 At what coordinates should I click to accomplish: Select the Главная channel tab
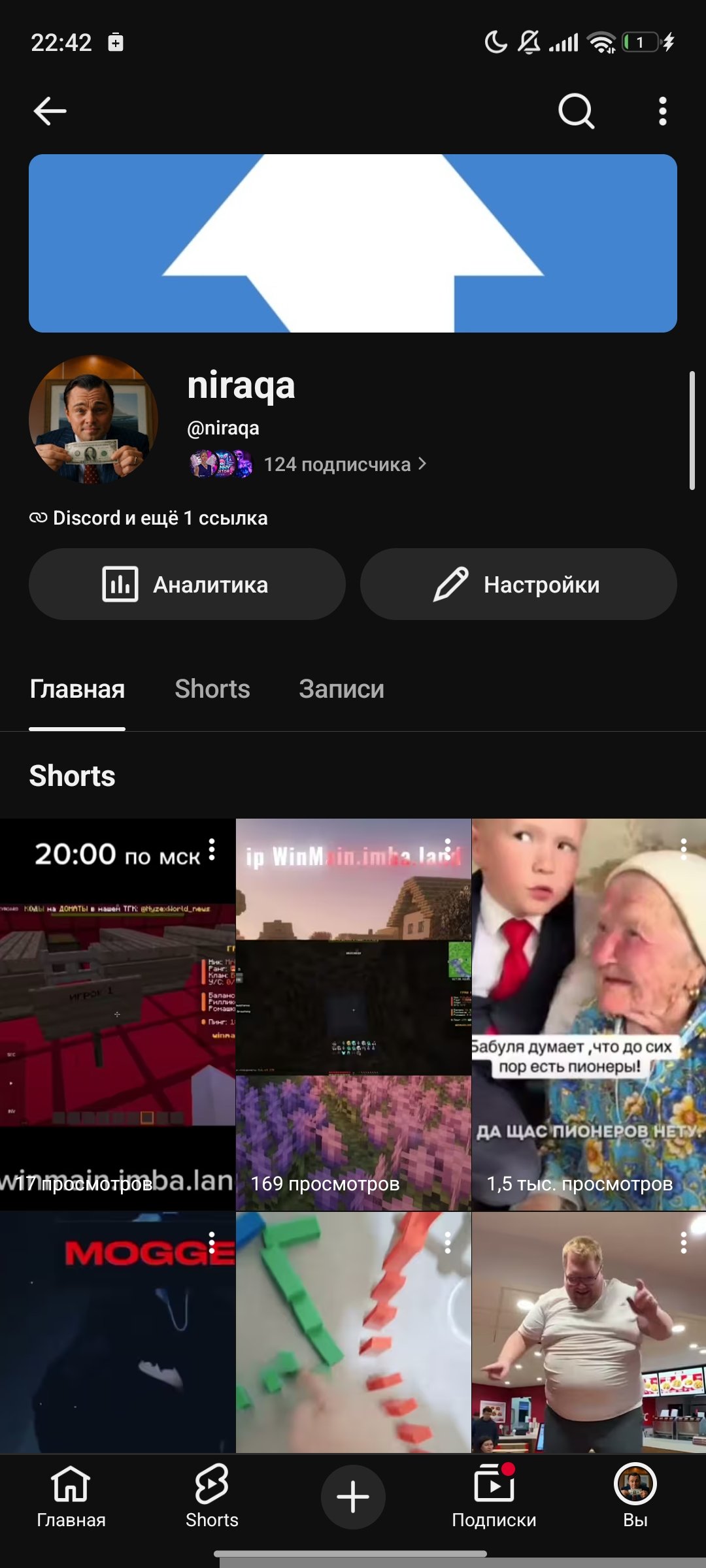coord(77,689)
